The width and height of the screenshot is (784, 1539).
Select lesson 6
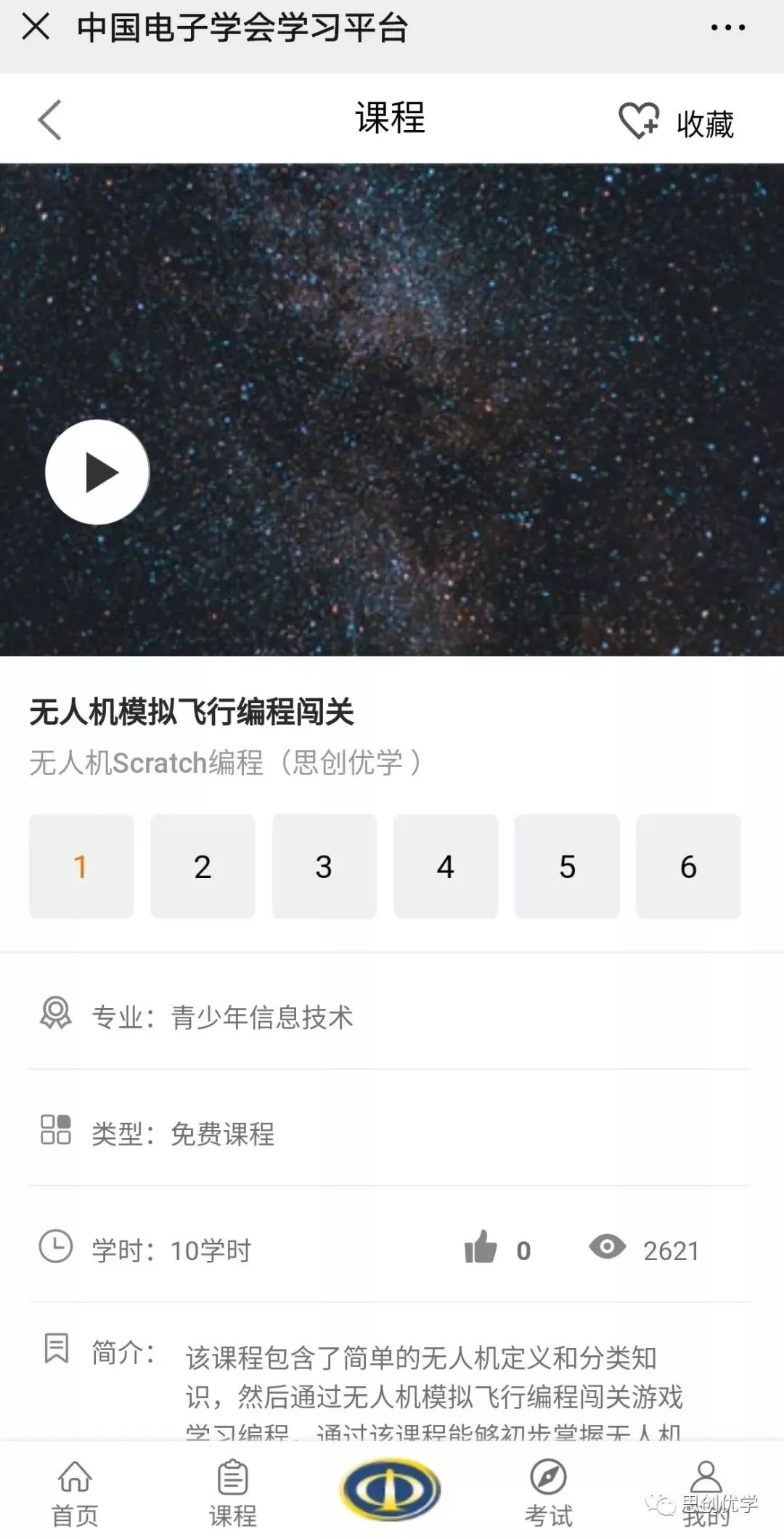[688, 866]
